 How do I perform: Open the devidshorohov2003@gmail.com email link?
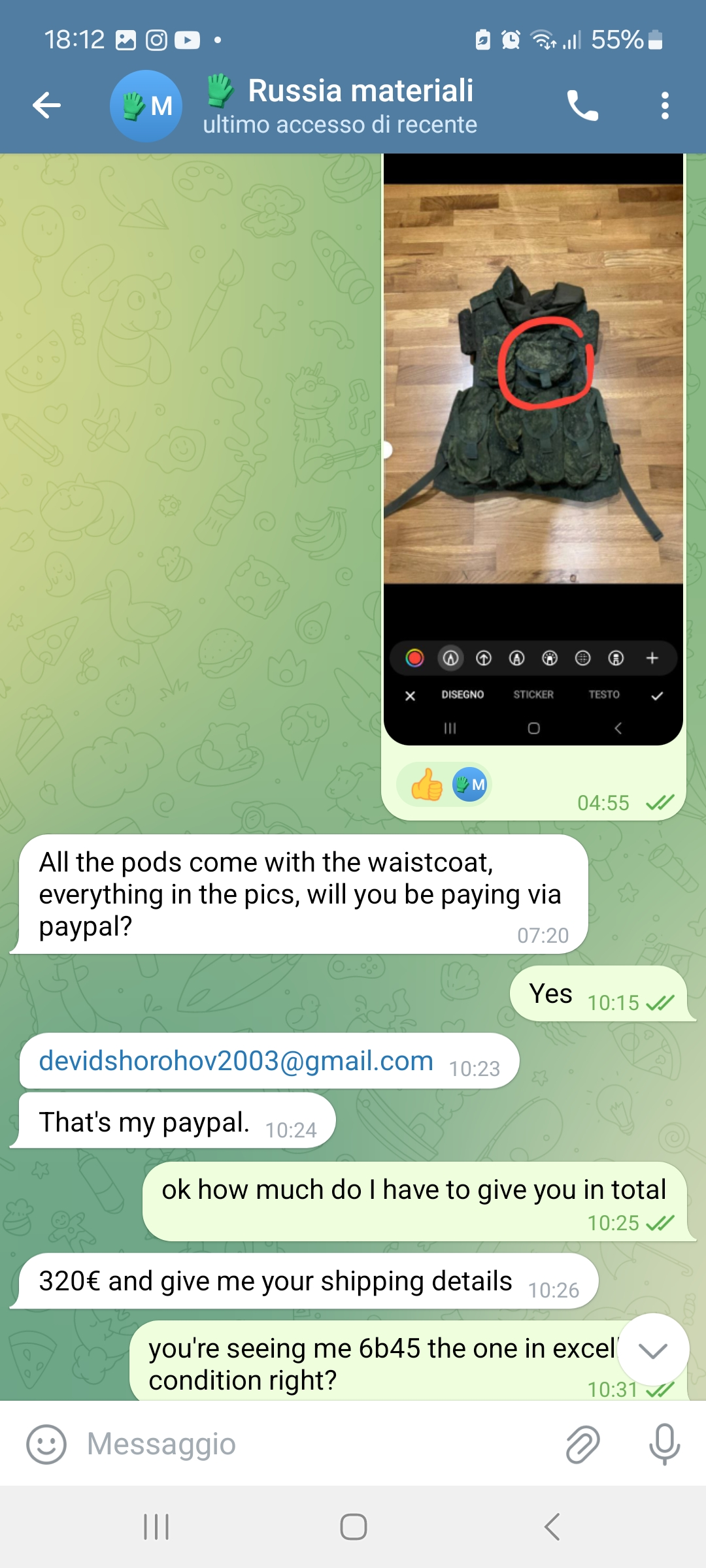pyautogui.click(x=236, y=1060)
